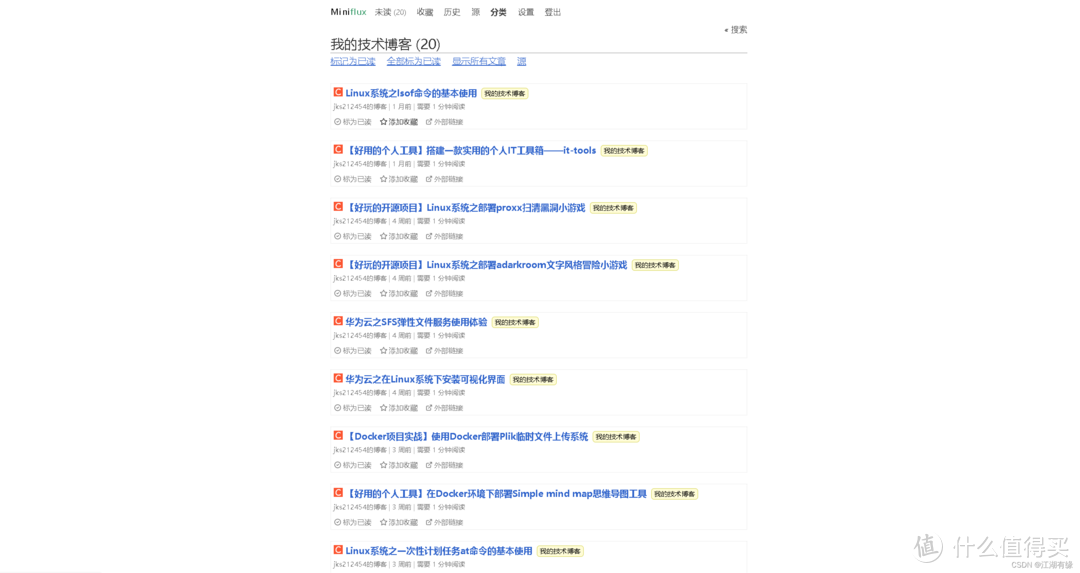The height and width of the screenshot is (573, 1080).
Task: Go to the 收藏 starred page
Action: click(x=425, y=12)
